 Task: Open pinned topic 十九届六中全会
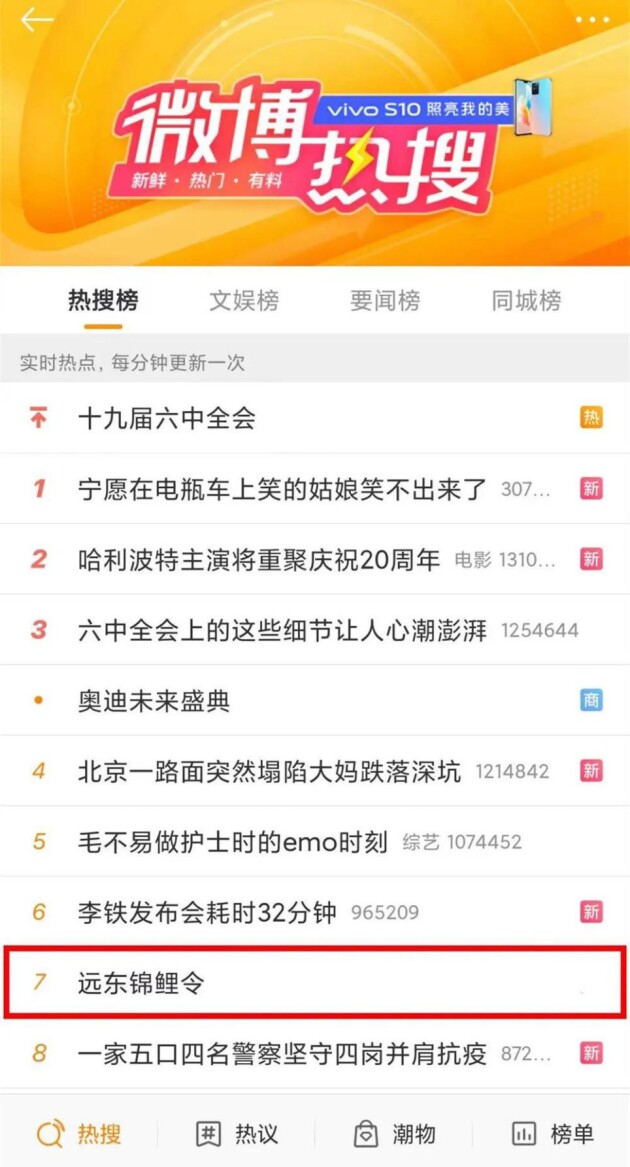click(167, 419)
